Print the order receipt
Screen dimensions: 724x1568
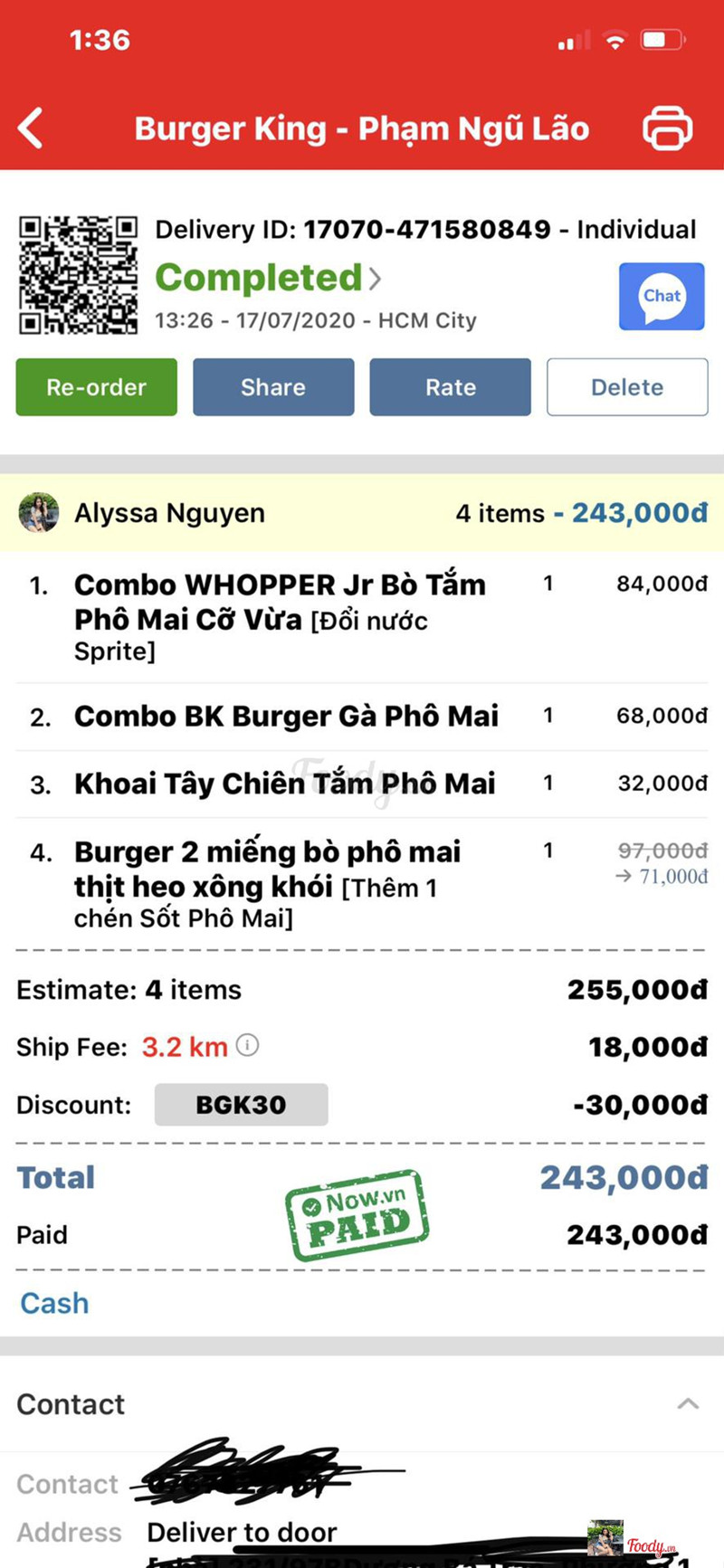tap(668, 128)
